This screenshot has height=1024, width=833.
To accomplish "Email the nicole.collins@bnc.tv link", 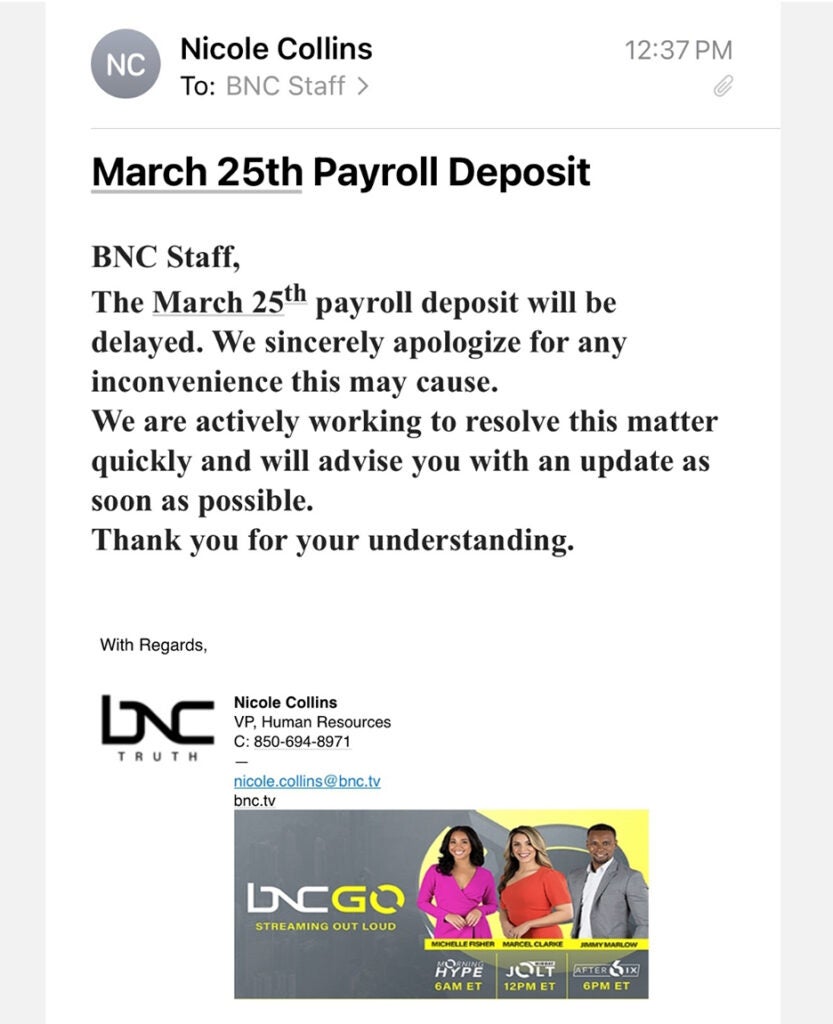I will (x=307, y=781).
